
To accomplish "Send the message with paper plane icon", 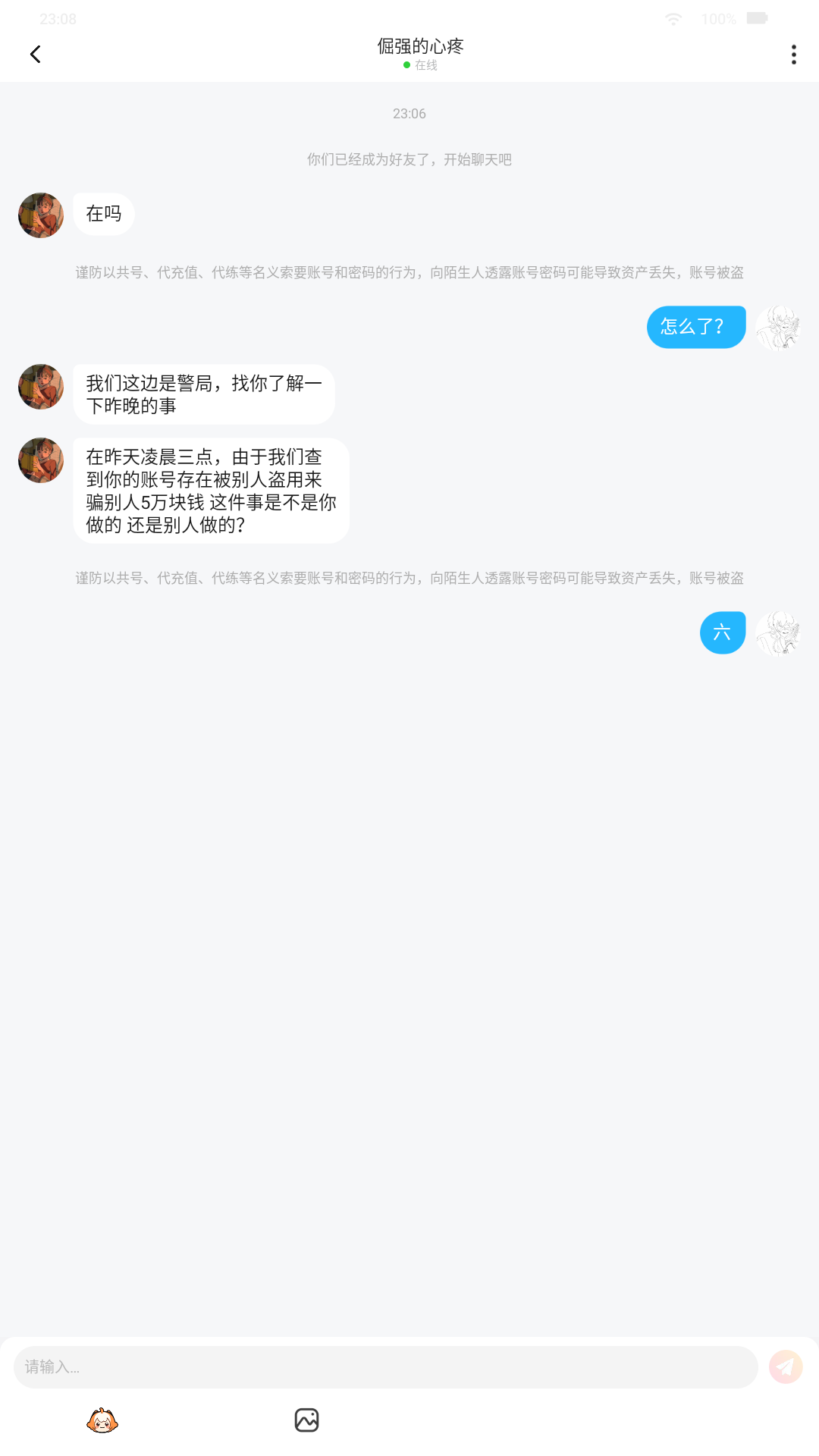I will pyautogui.click(x=786, y=1367).
